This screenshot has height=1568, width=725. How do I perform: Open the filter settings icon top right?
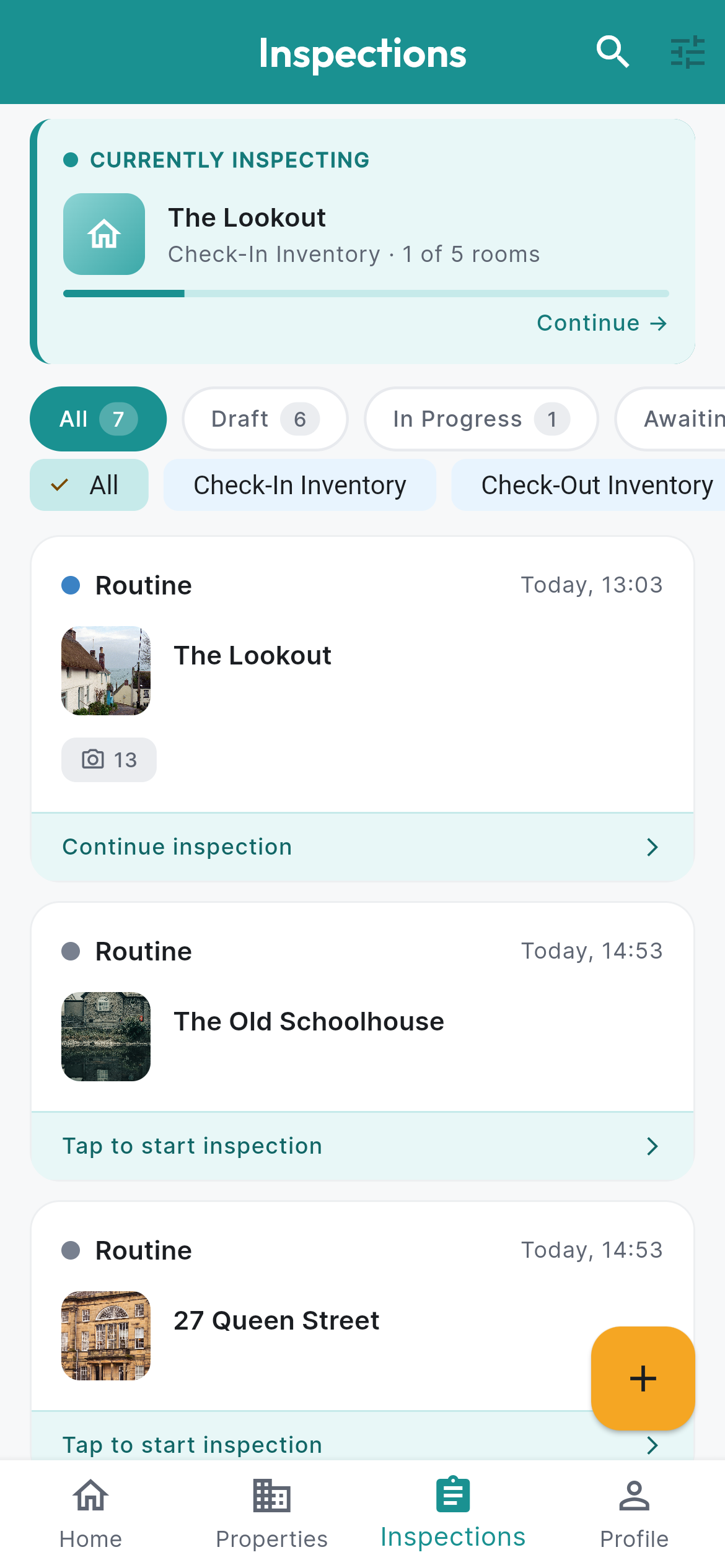[687, 52]
